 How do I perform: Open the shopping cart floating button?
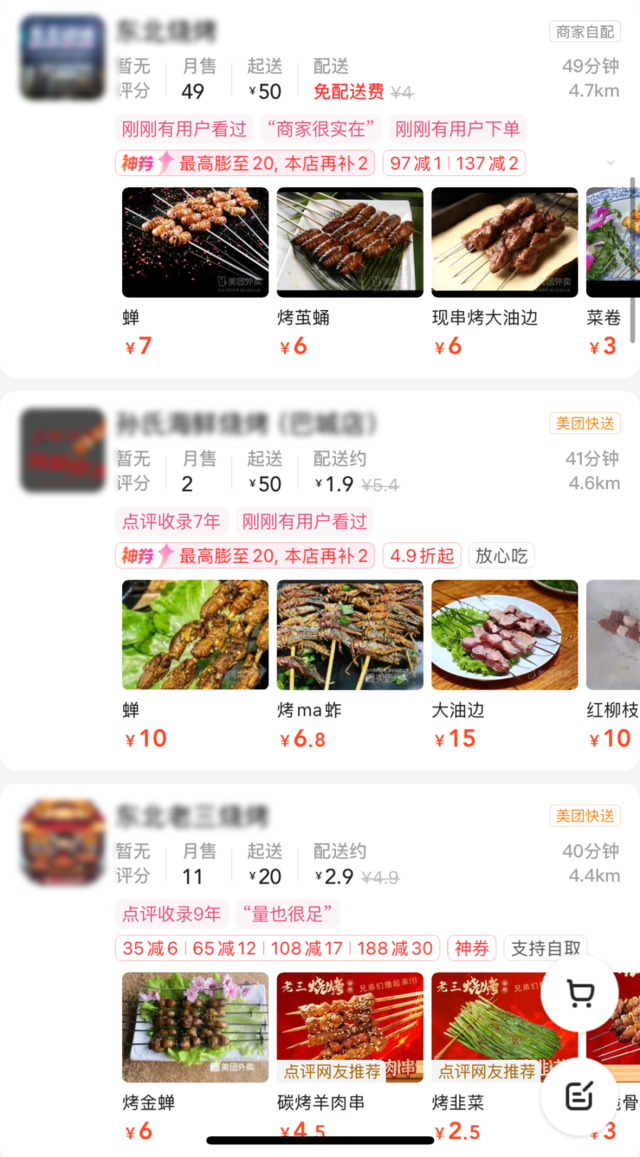coord(580,994)
